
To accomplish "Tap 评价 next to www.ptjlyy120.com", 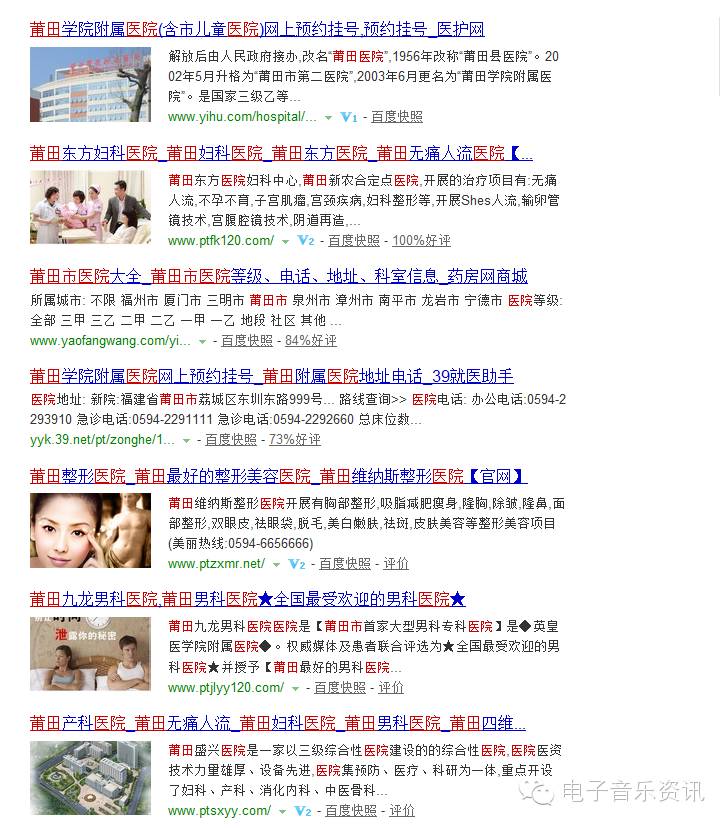I will coord(391,688).
